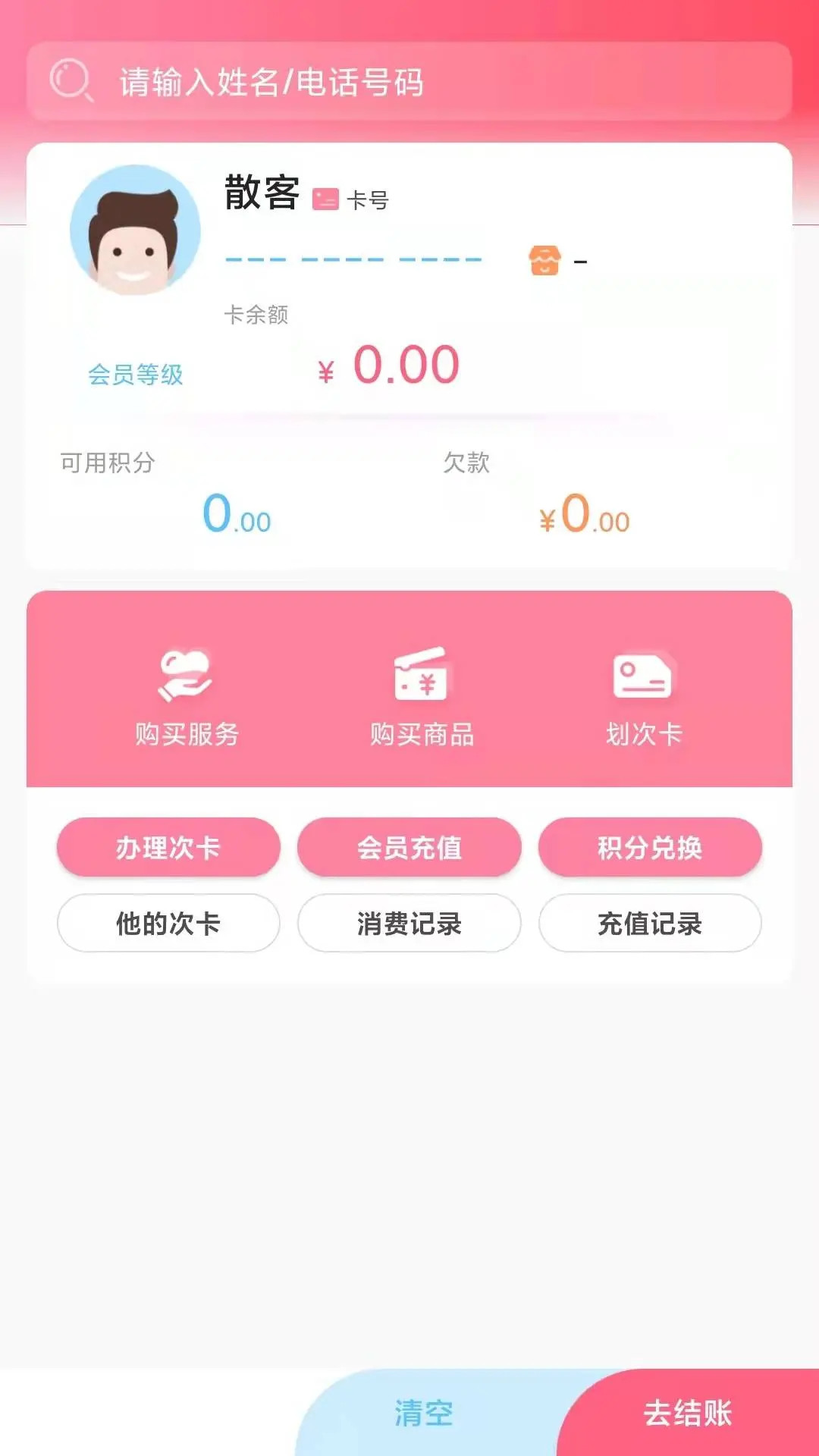Clear the selection with 清空
Image resolution: width=819 pixels, height=1456 pixels.
[423, 1413]
